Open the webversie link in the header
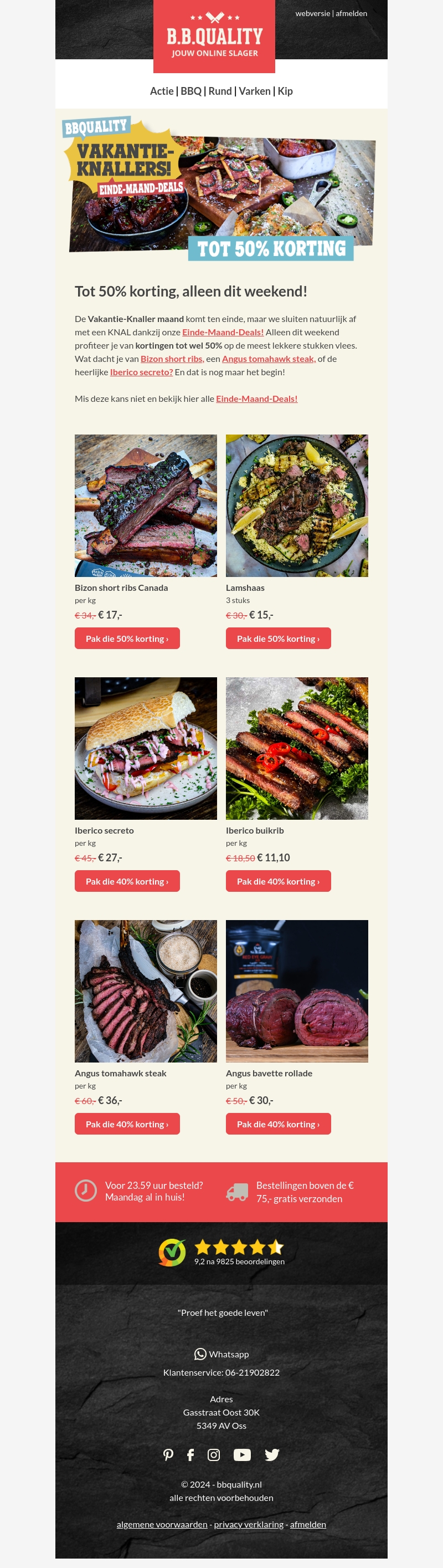443x1568 pixels. [312, 13]
